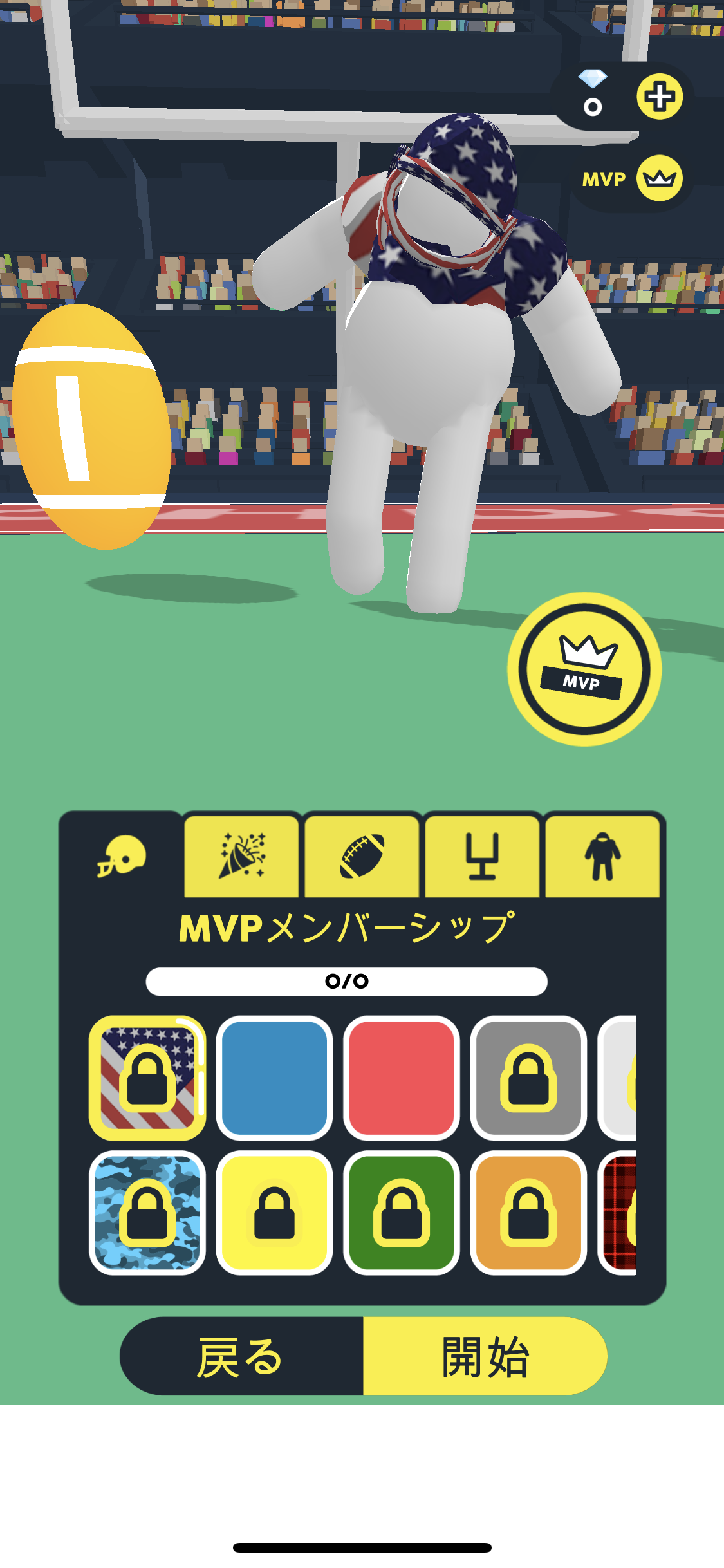724x1568 pixels.
Task: Start the game with 開始
Action: coord(485,1356)
